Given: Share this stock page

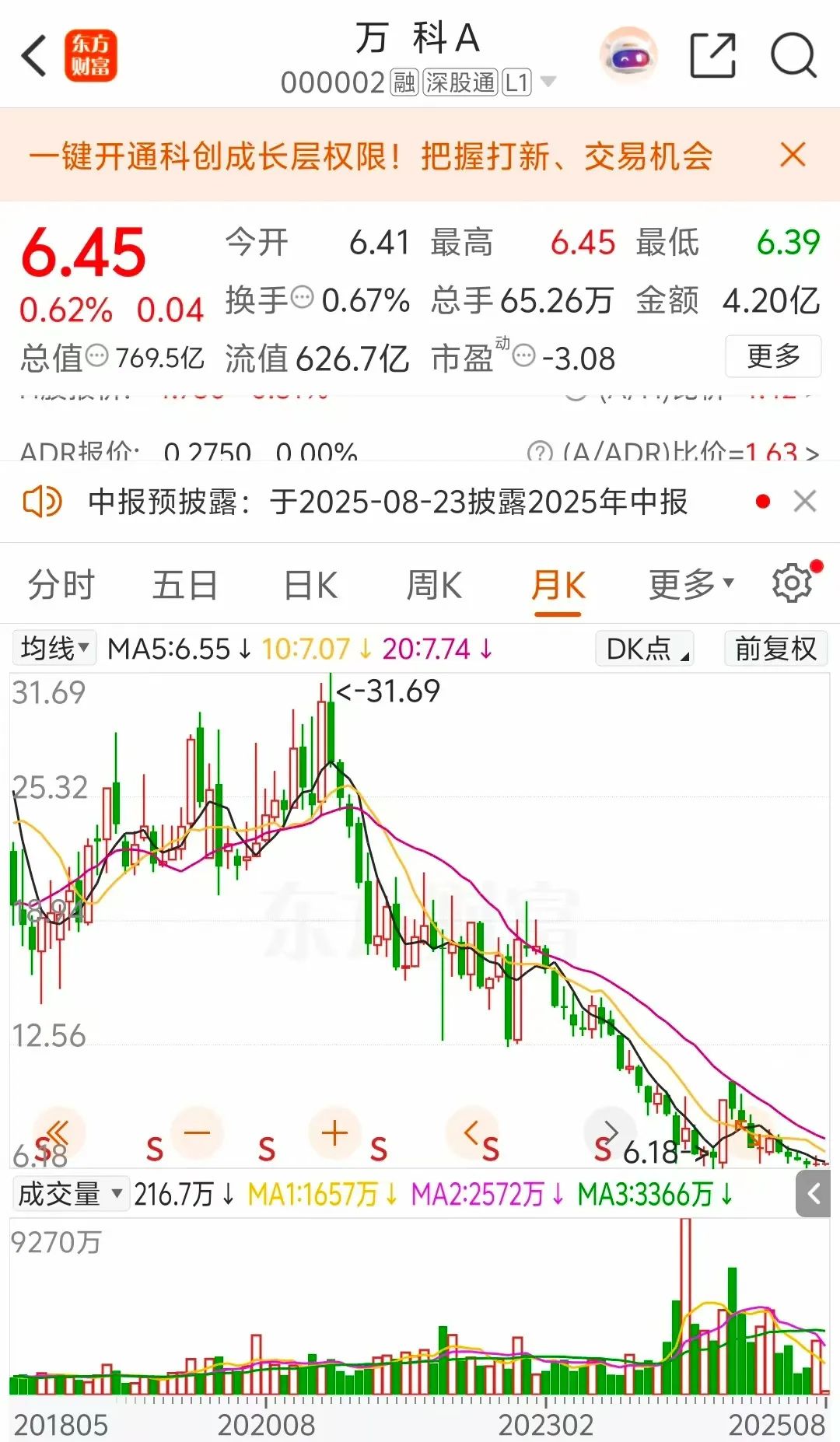Looking at the screenshot, I should point(713,56).
